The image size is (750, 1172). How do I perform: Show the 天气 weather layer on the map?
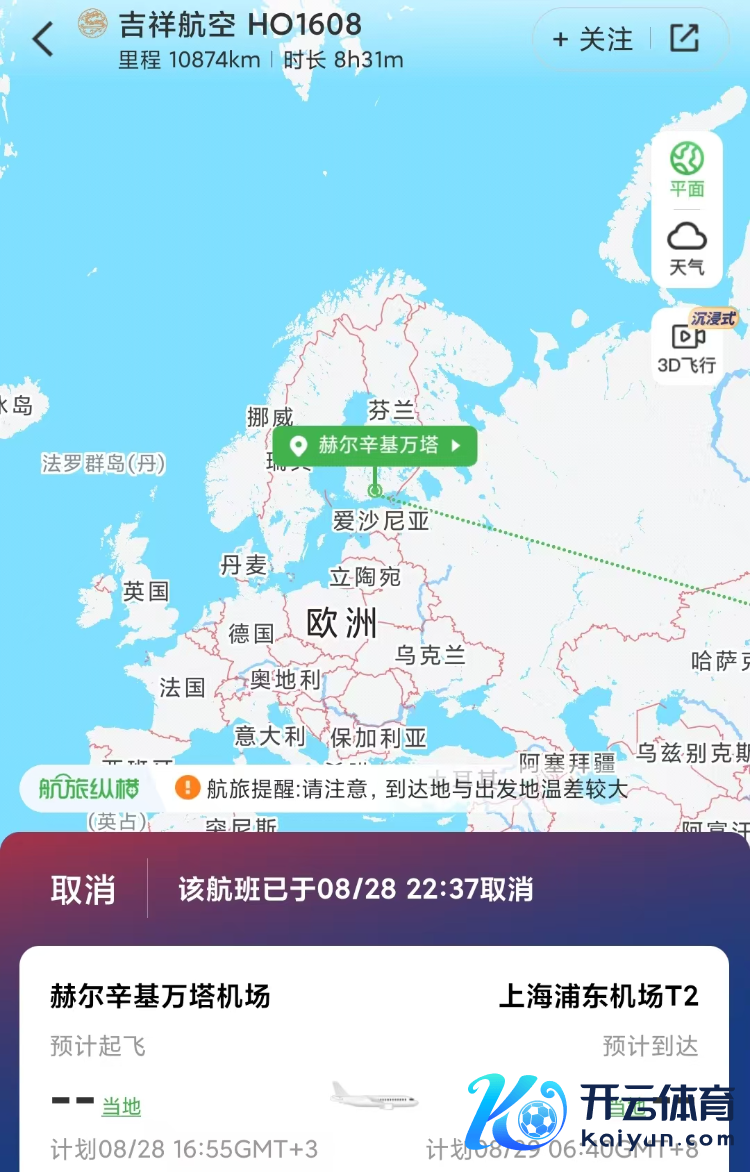(x=687, y=249)
